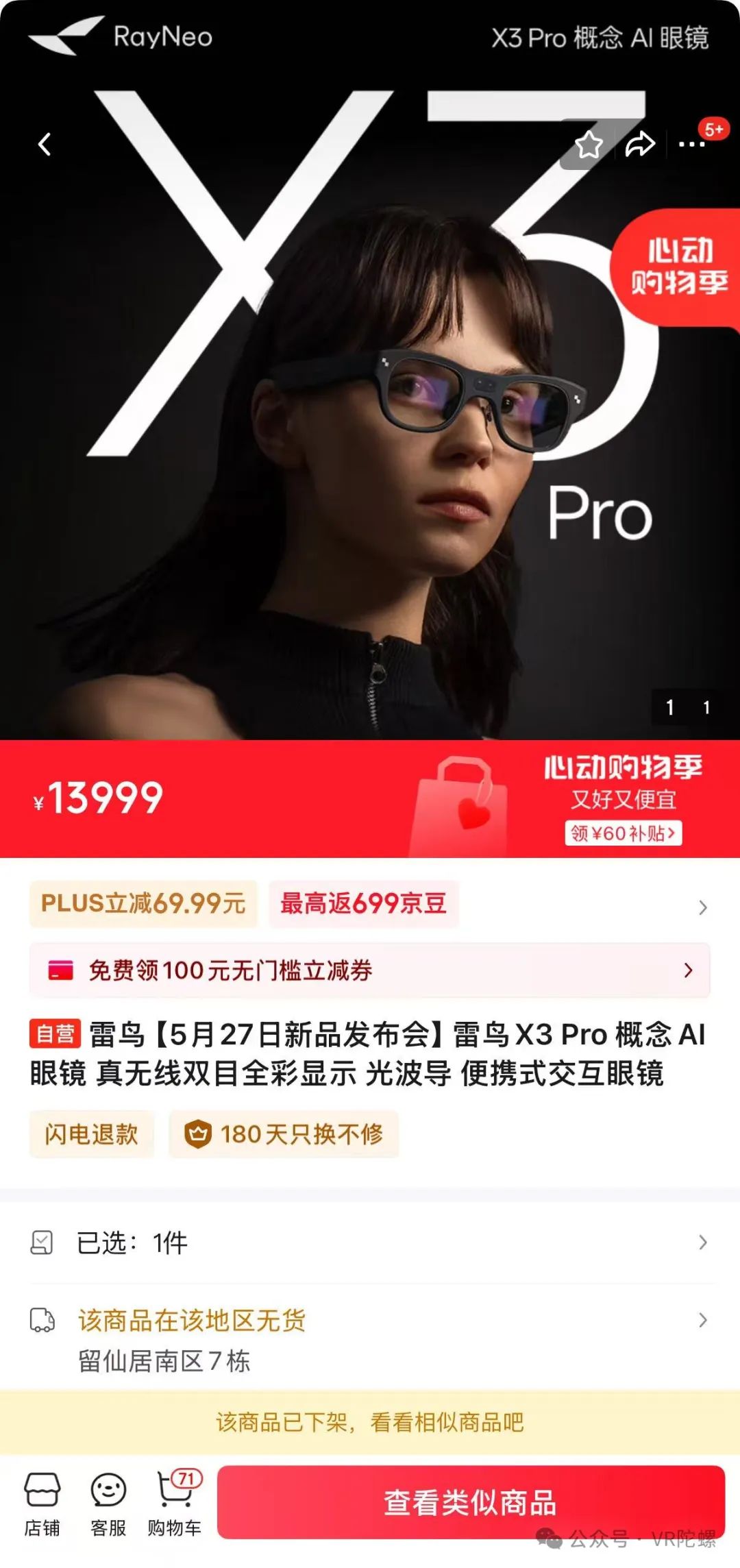
Task: Claim the ¥60 subsidy
Action: click(623, 833)
